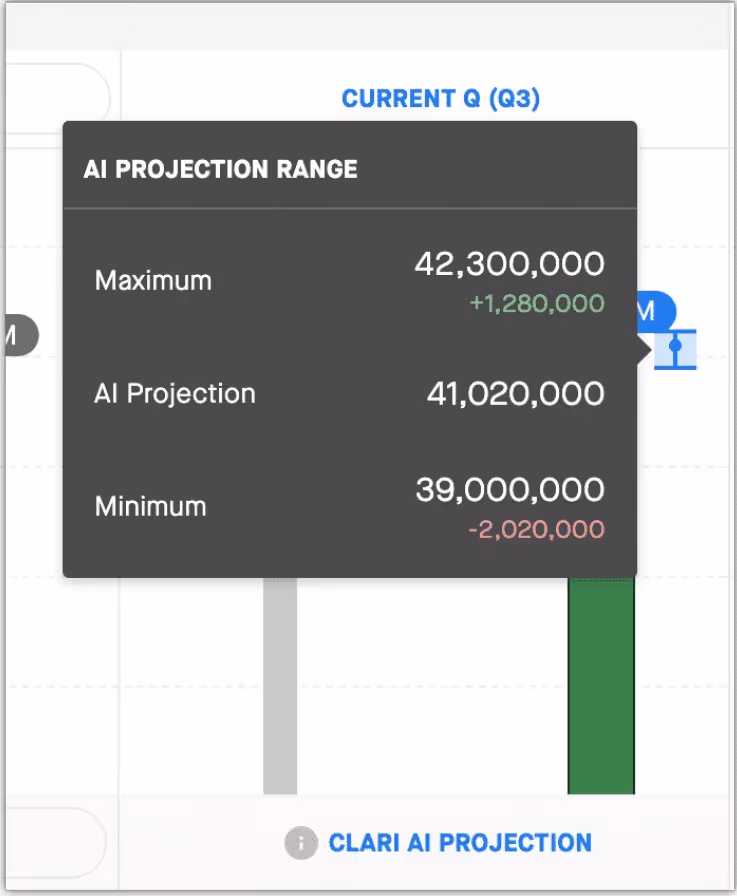The height and width of the screenshot is (896, 737).
Task: Select the blue projection range marker
Action: point(675,349)
